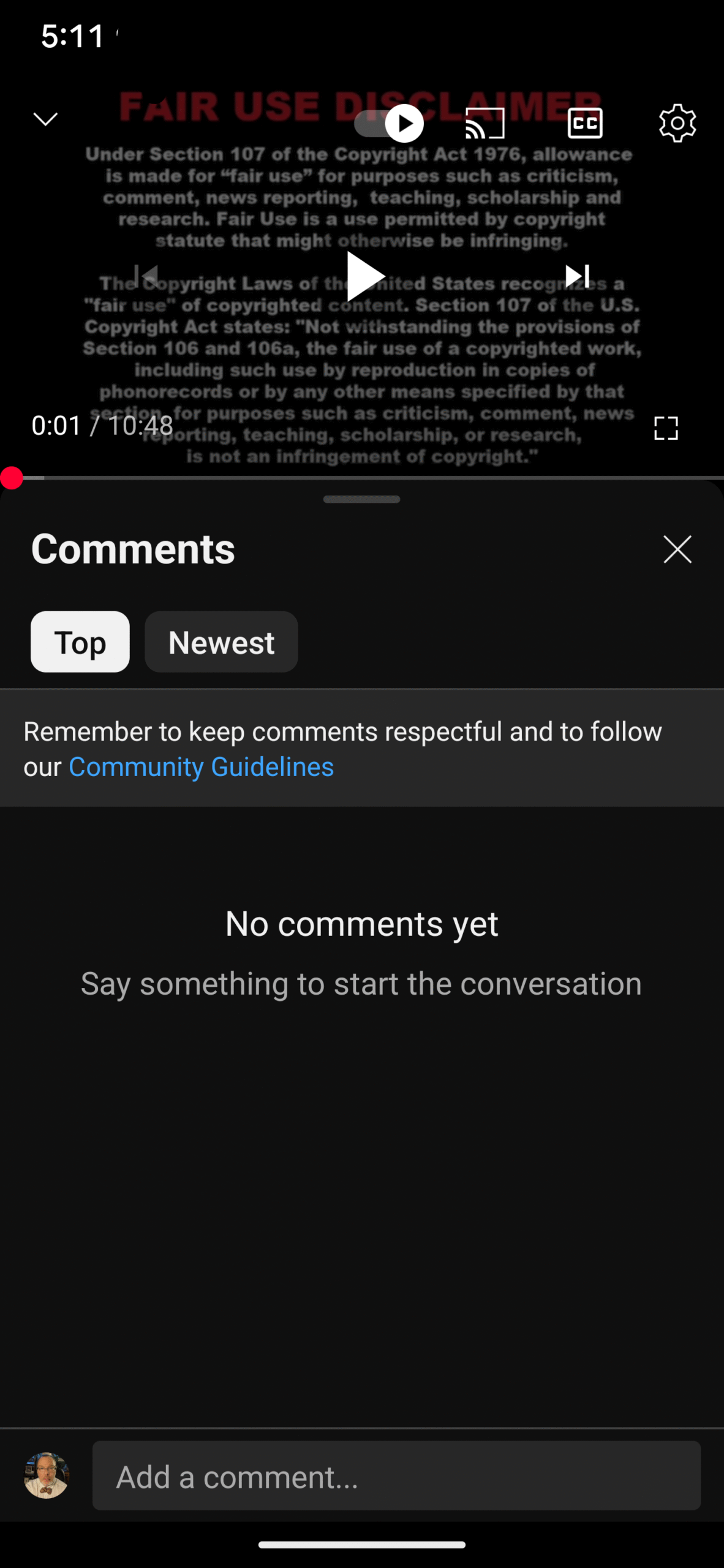The width and height of the screenshot is (724, 1568).
Task: Toggle the autoplay switch
Action: pyautogui.click(x=389, y=124)
